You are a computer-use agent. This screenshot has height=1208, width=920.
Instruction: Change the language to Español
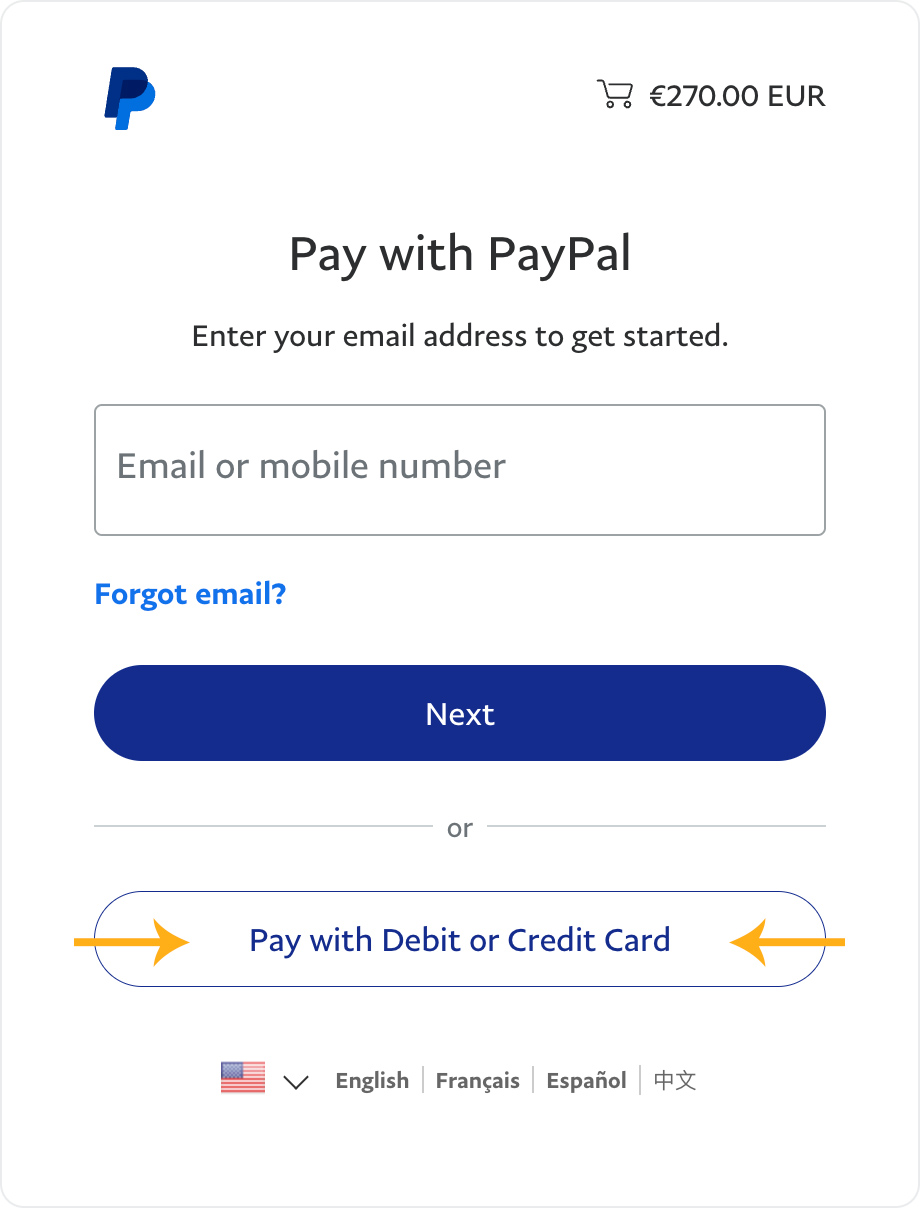tap(586, 1080)
